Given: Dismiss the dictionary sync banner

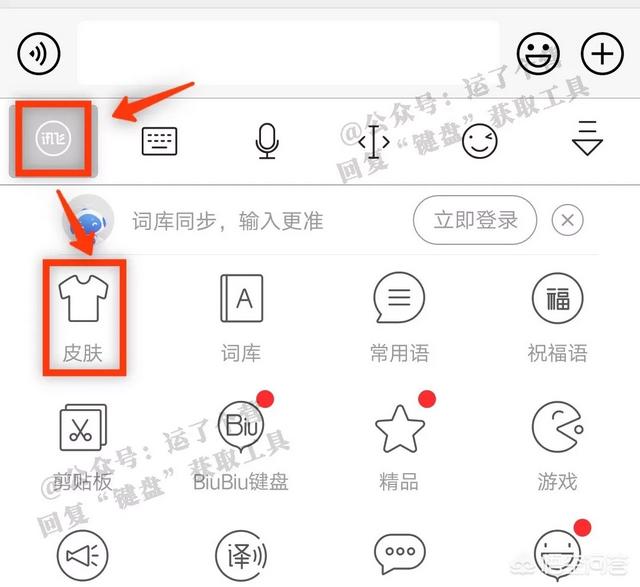Looking at the screenshot, I should (568, 220).
